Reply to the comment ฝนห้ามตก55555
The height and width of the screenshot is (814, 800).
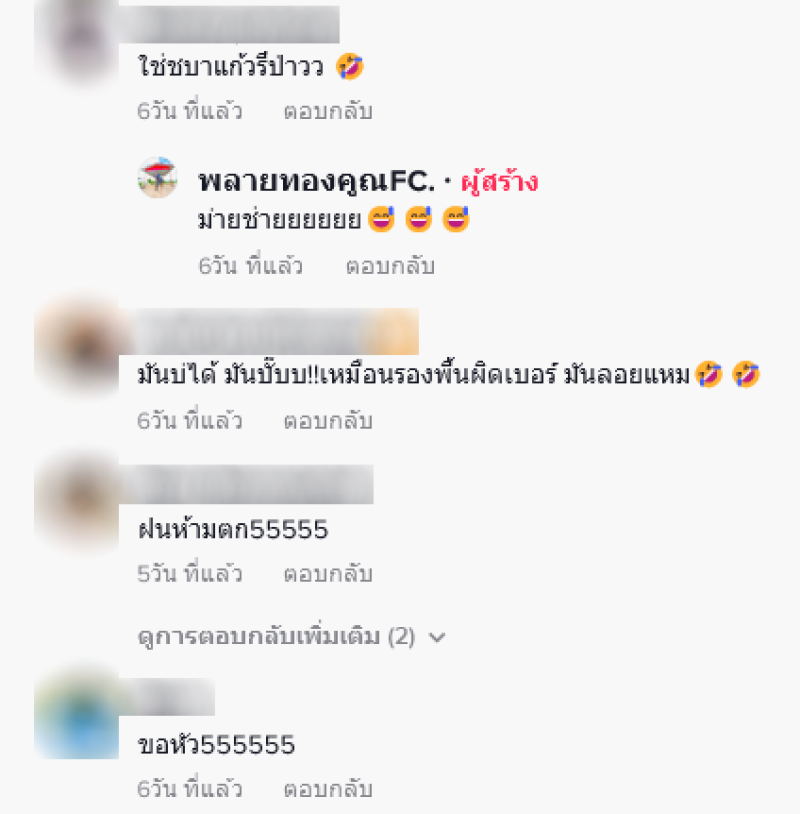[328, 575]
